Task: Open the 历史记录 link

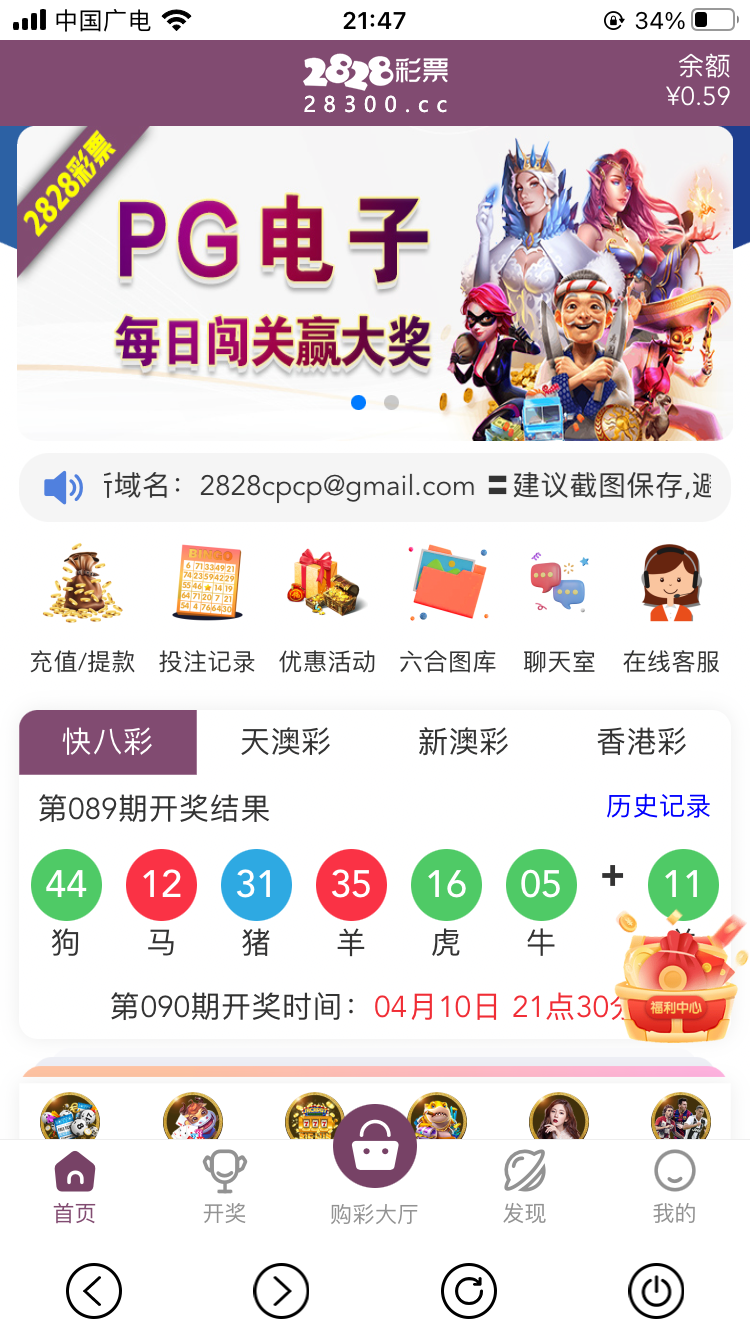Action: (x=658, y=806)
